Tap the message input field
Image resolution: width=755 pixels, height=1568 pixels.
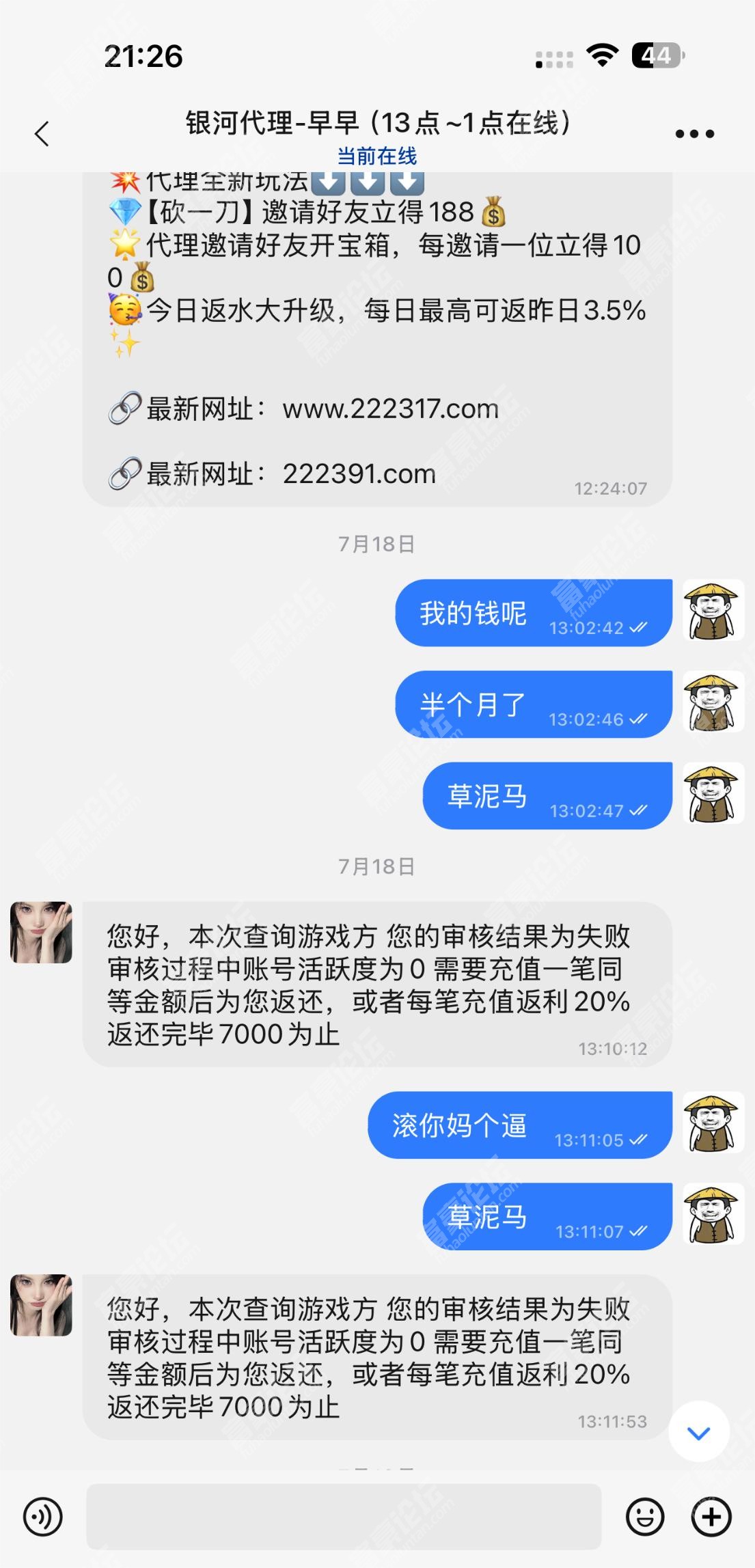click(x=344, y=1517)
